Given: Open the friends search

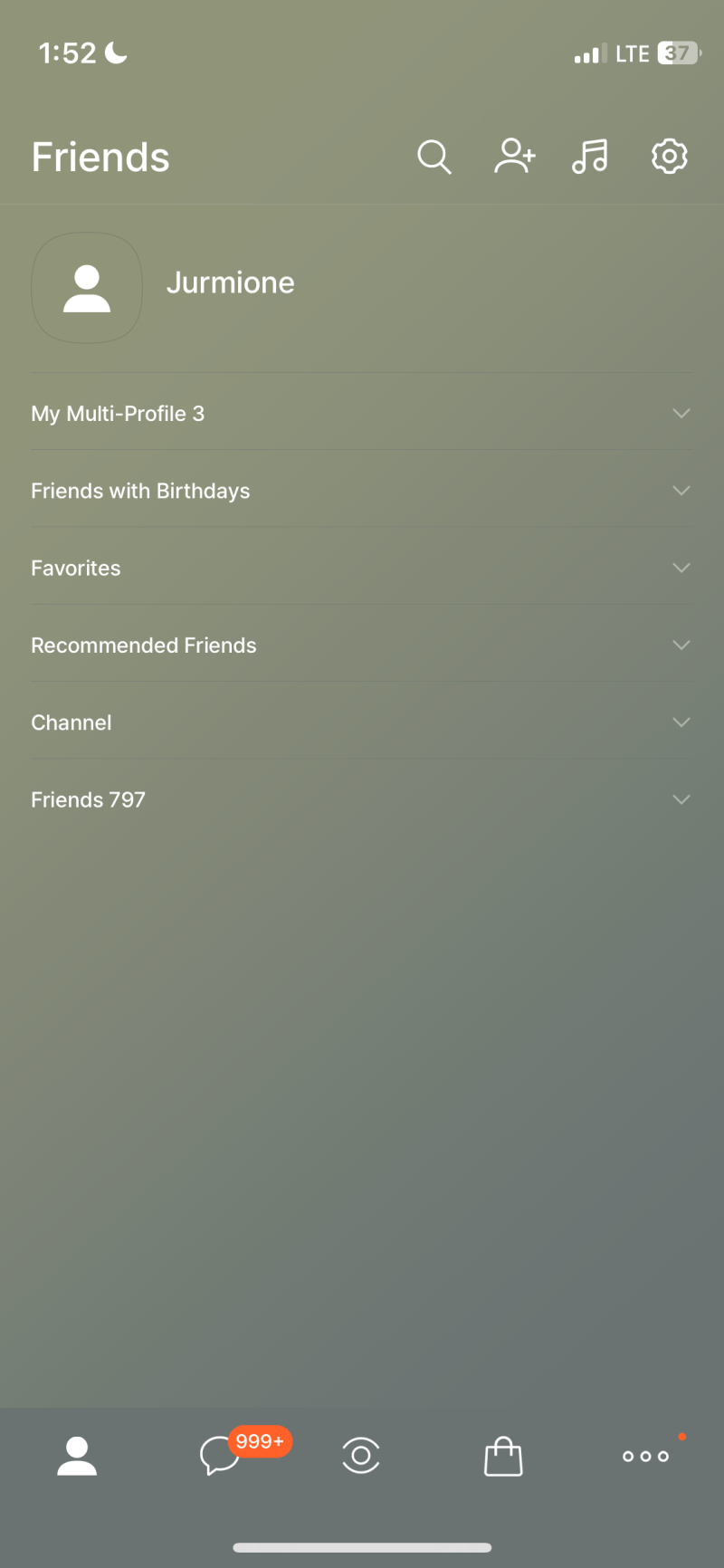Looking at the screenshot, I should click(x=434, y=157).
